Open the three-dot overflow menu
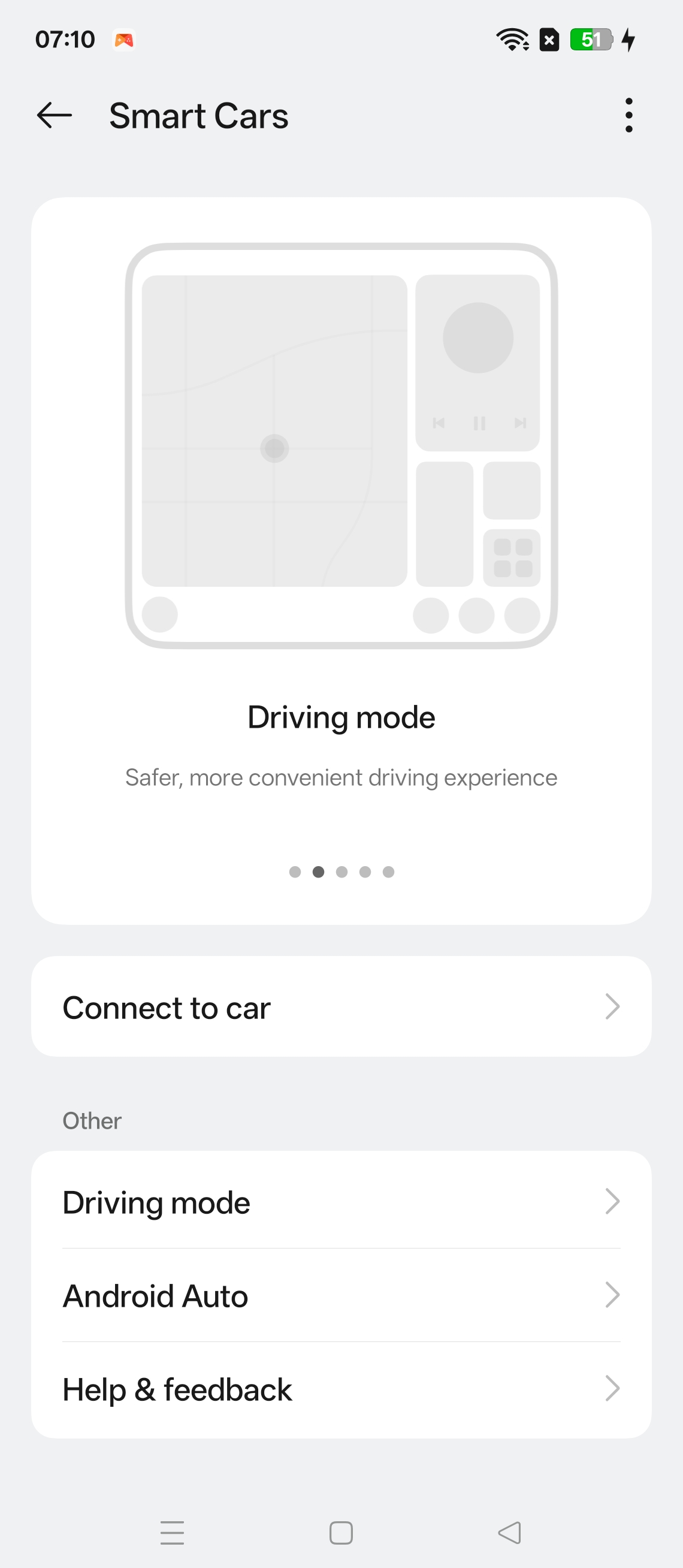 coord(628,116)
